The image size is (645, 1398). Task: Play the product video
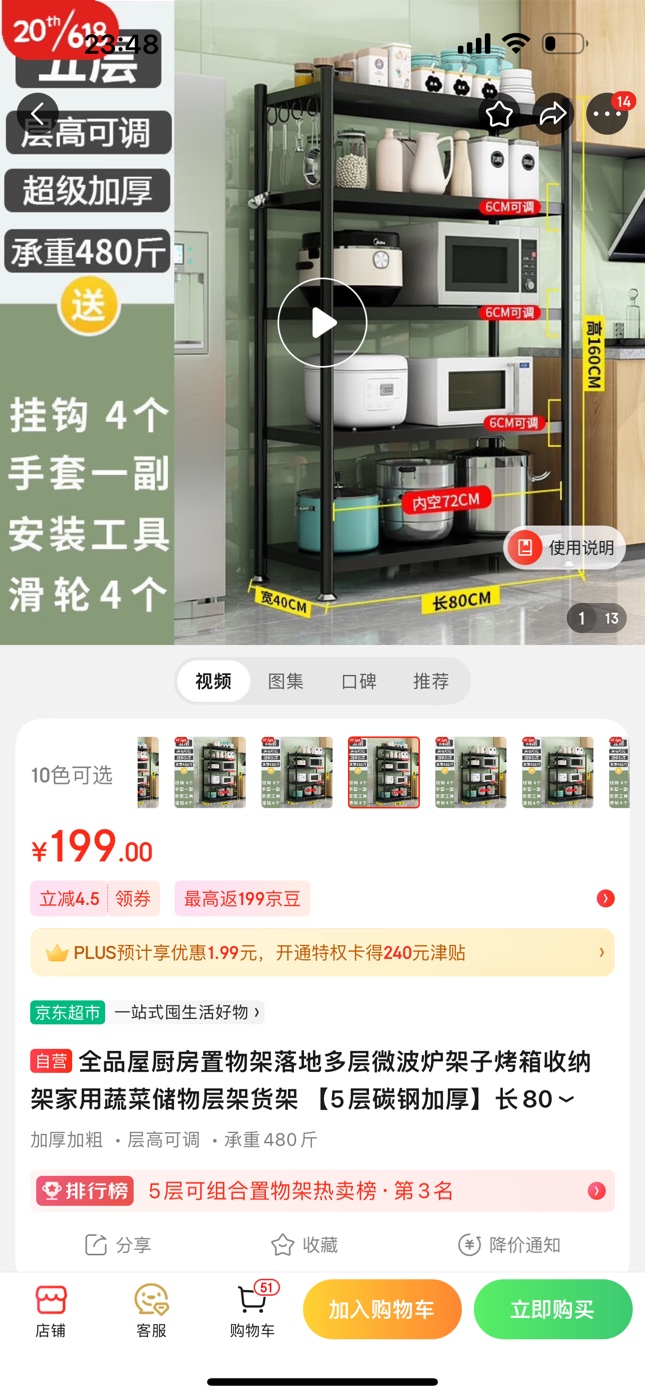(x=322, y=323)
